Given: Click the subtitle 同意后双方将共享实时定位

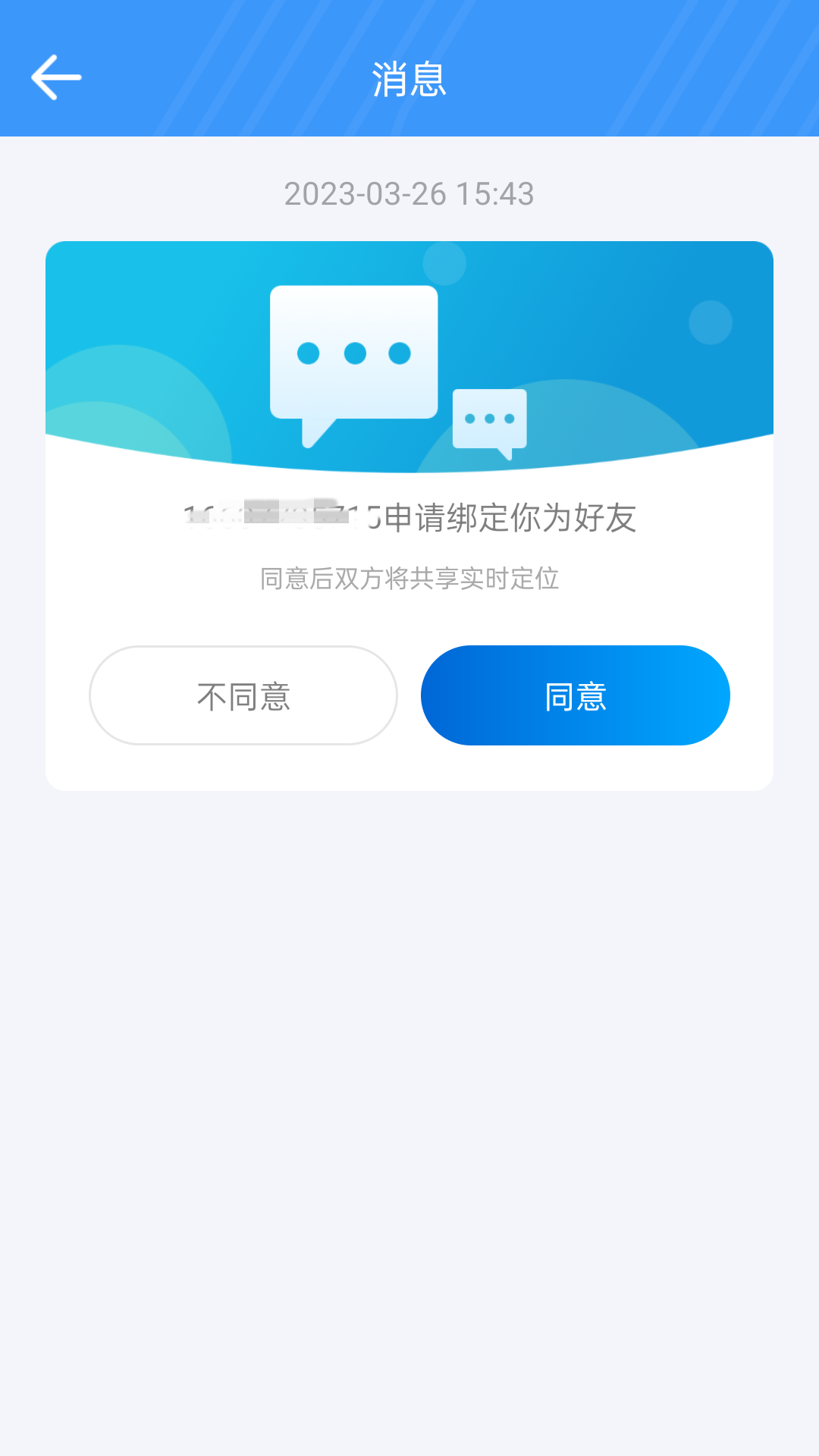Looking at the screenshot, I should click(x=409, y=579).
